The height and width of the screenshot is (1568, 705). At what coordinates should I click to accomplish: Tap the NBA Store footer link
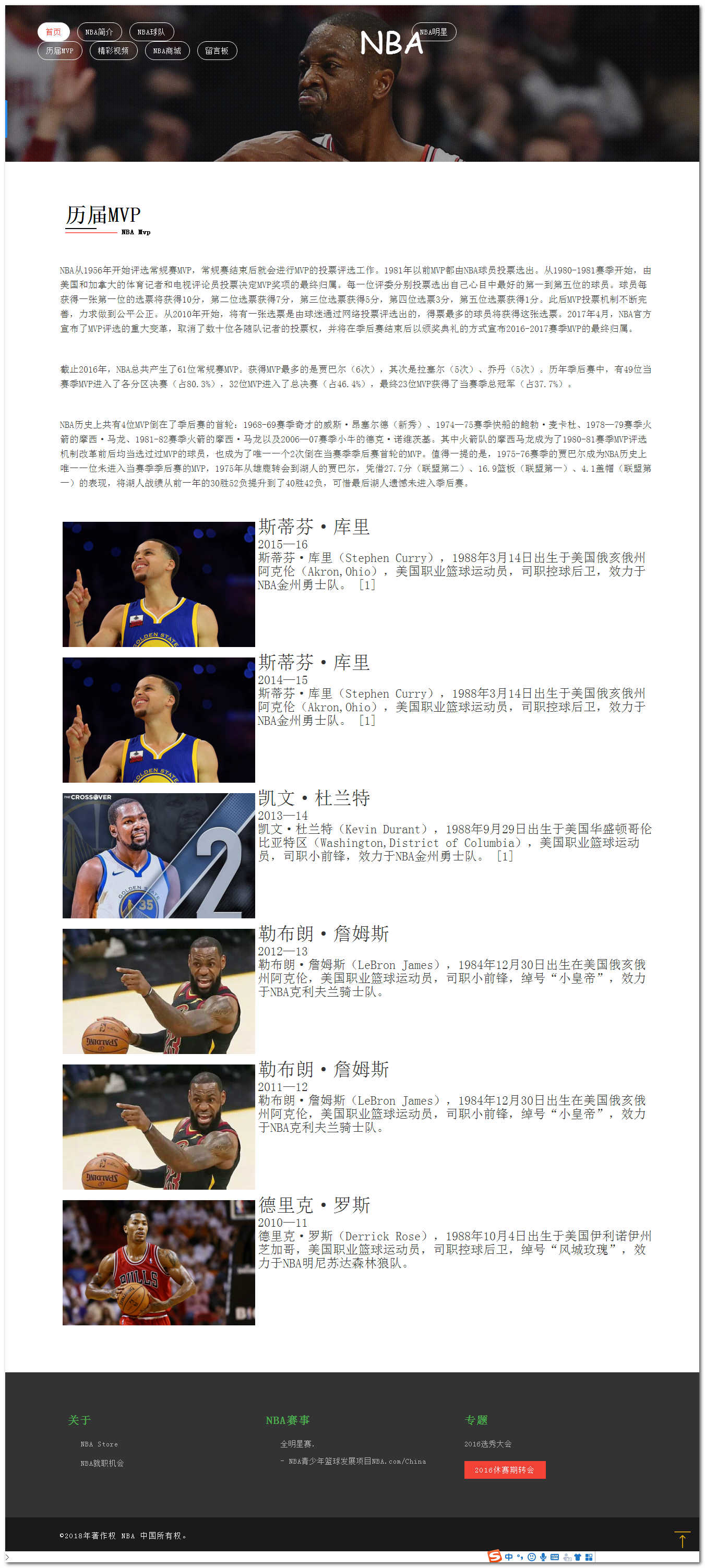(x=99, y=1444)
